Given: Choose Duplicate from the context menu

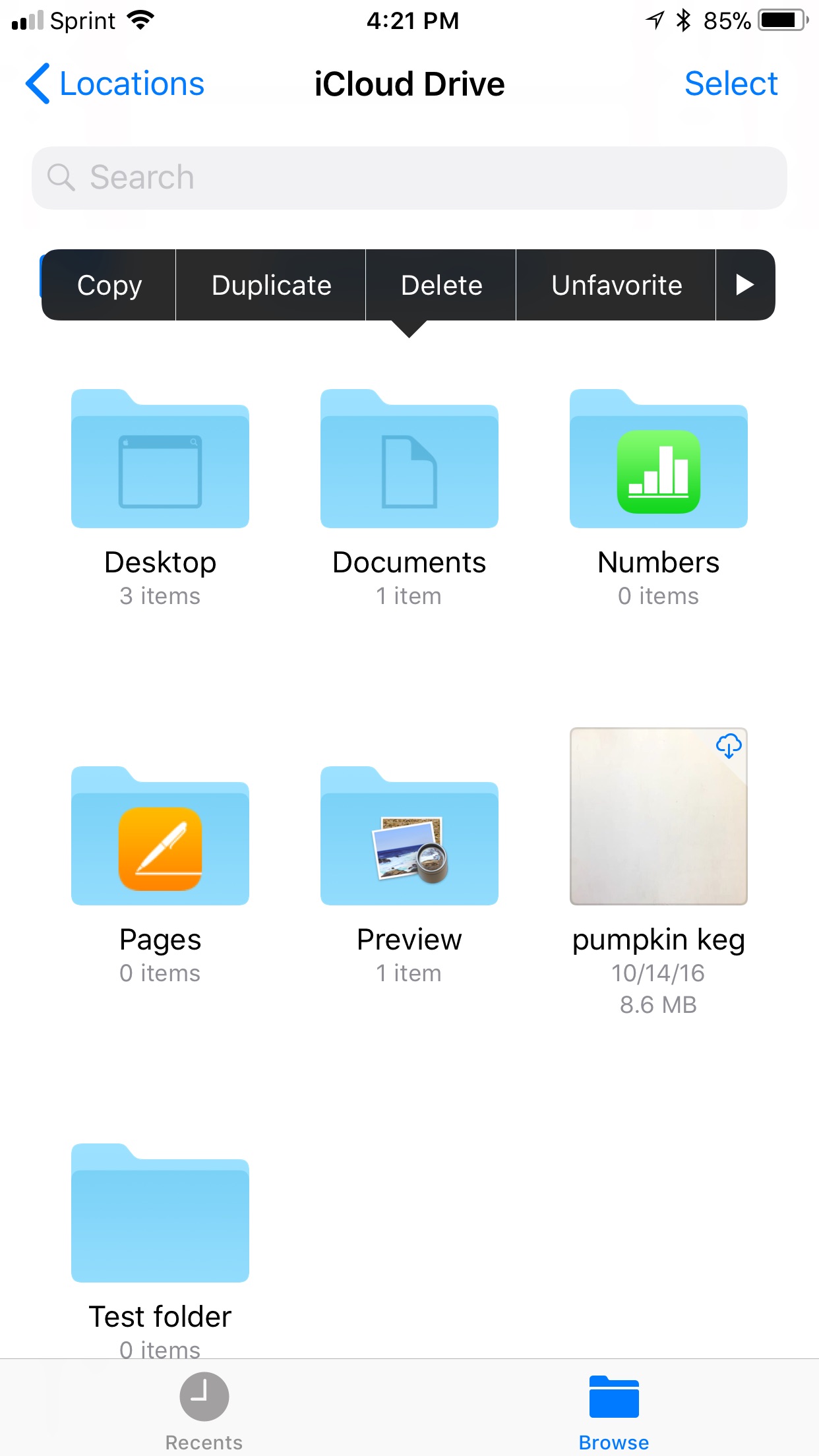Looking at the screenshot, I should click(x=271, y=285).
